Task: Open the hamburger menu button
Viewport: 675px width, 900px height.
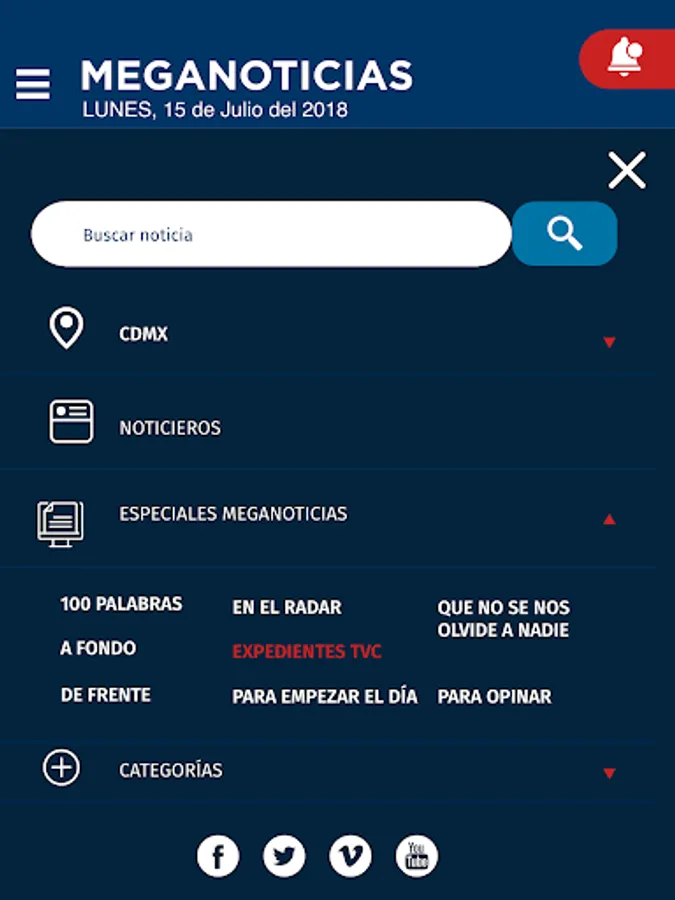Action: click(33, 84)
